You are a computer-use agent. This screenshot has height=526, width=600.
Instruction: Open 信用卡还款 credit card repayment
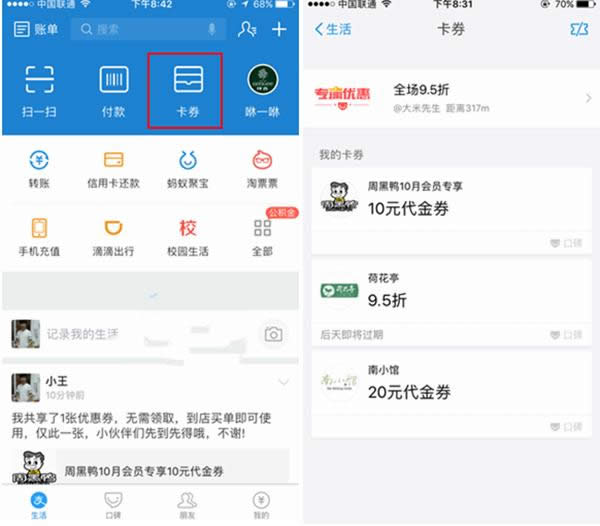pos(113,168)
